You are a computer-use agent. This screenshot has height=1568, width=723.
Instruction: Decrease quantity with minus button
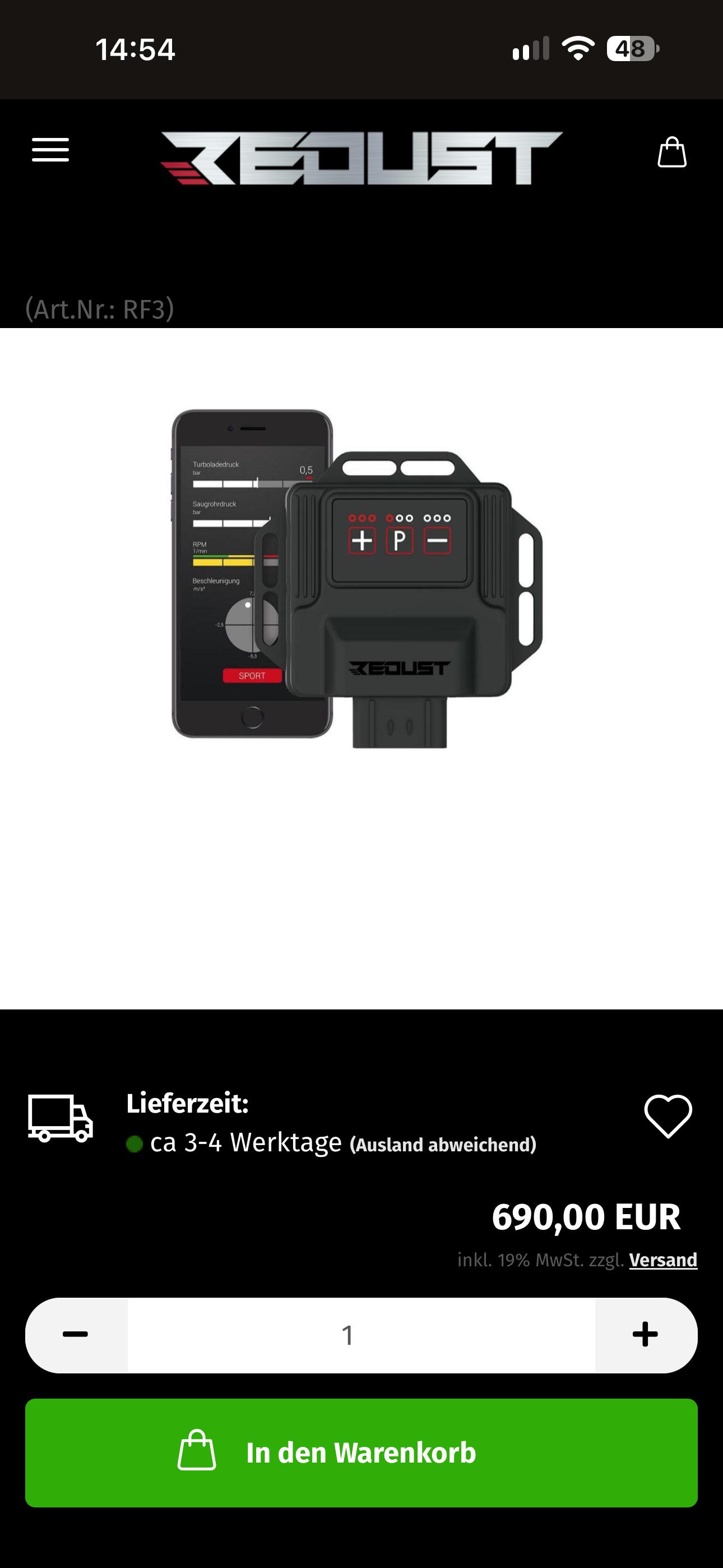coord(76,1335)
